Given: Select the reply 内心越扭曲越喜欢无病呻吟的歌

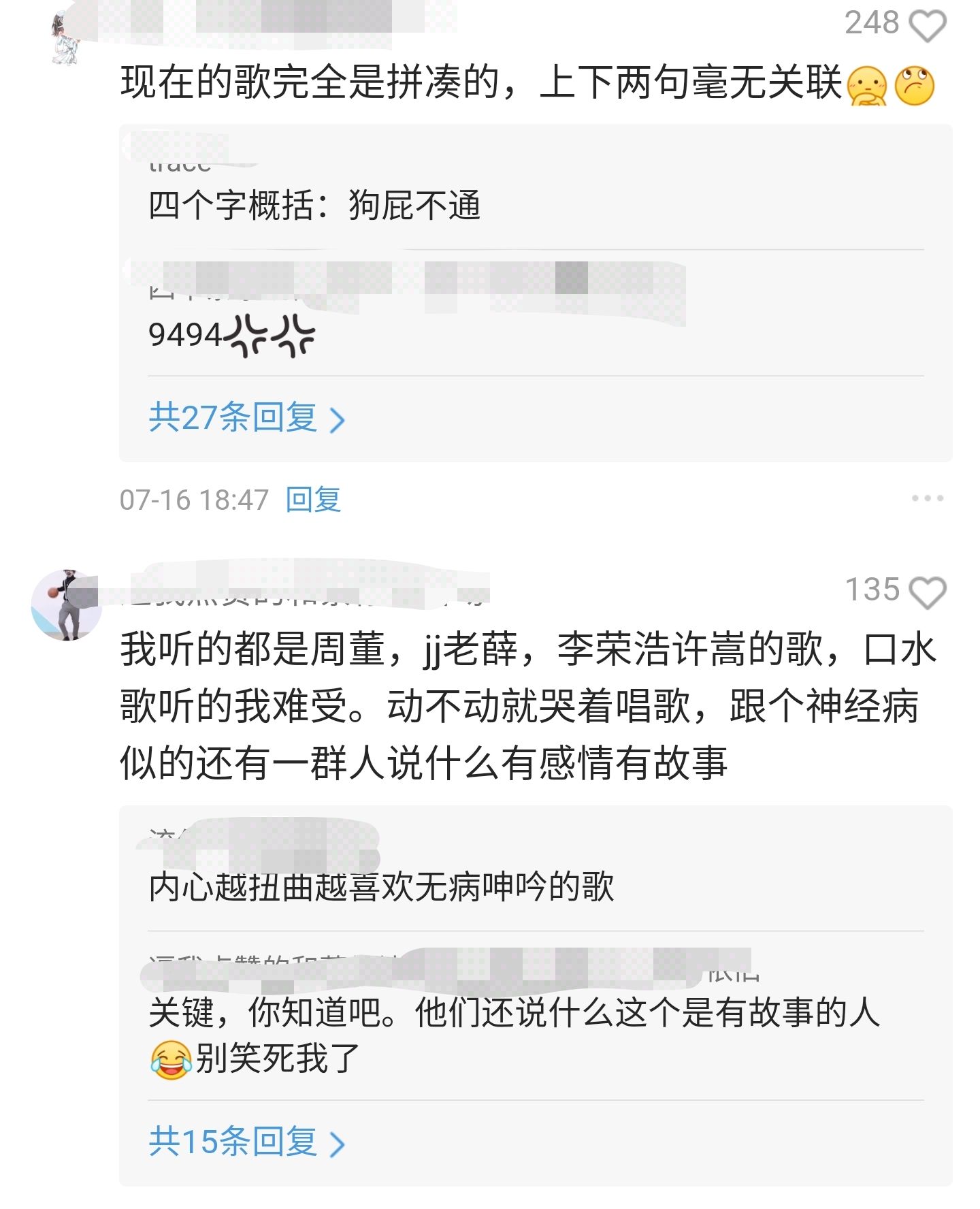Looking at the screenshot, I should 381,887.
